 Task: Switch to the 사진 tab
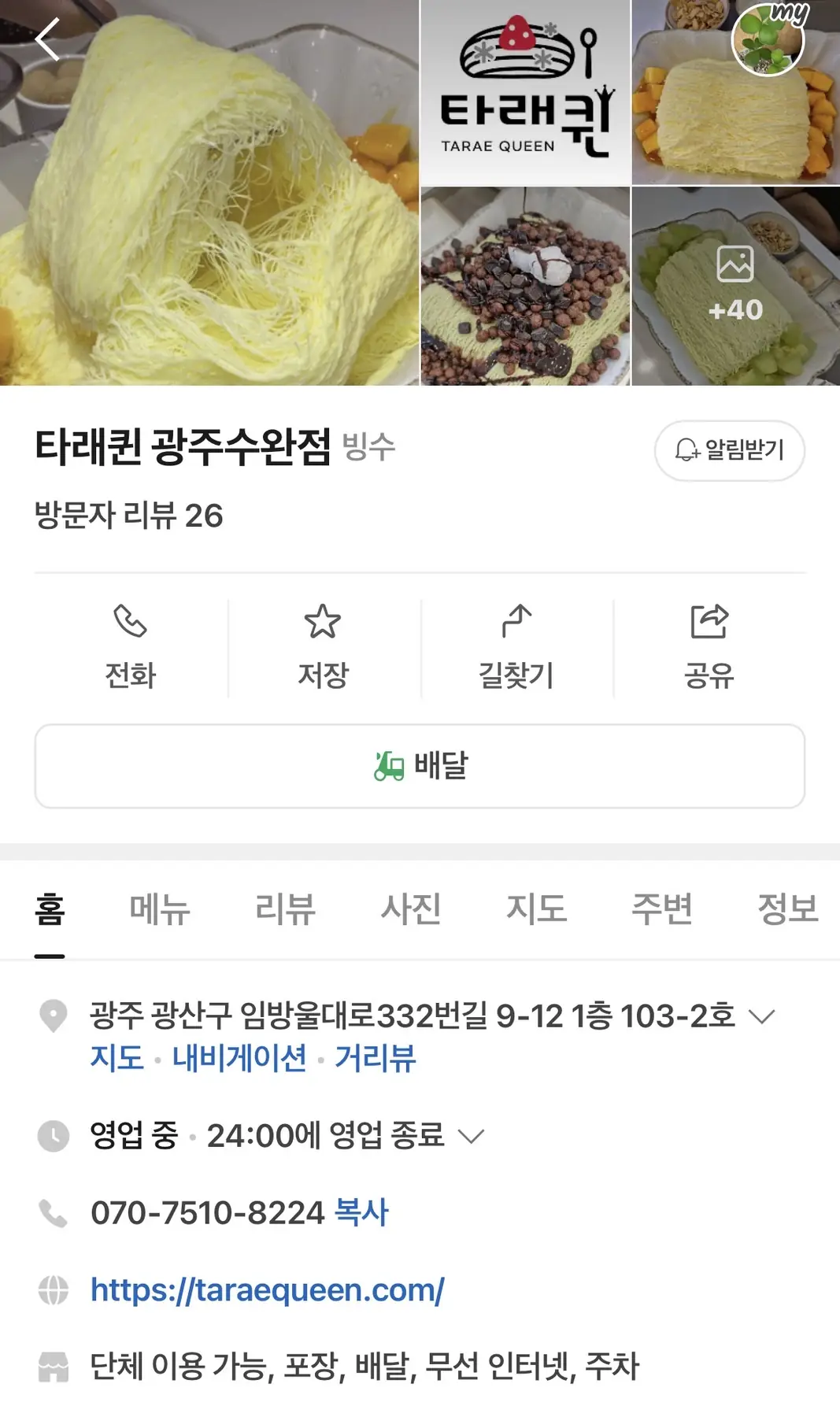pos(411,909)
